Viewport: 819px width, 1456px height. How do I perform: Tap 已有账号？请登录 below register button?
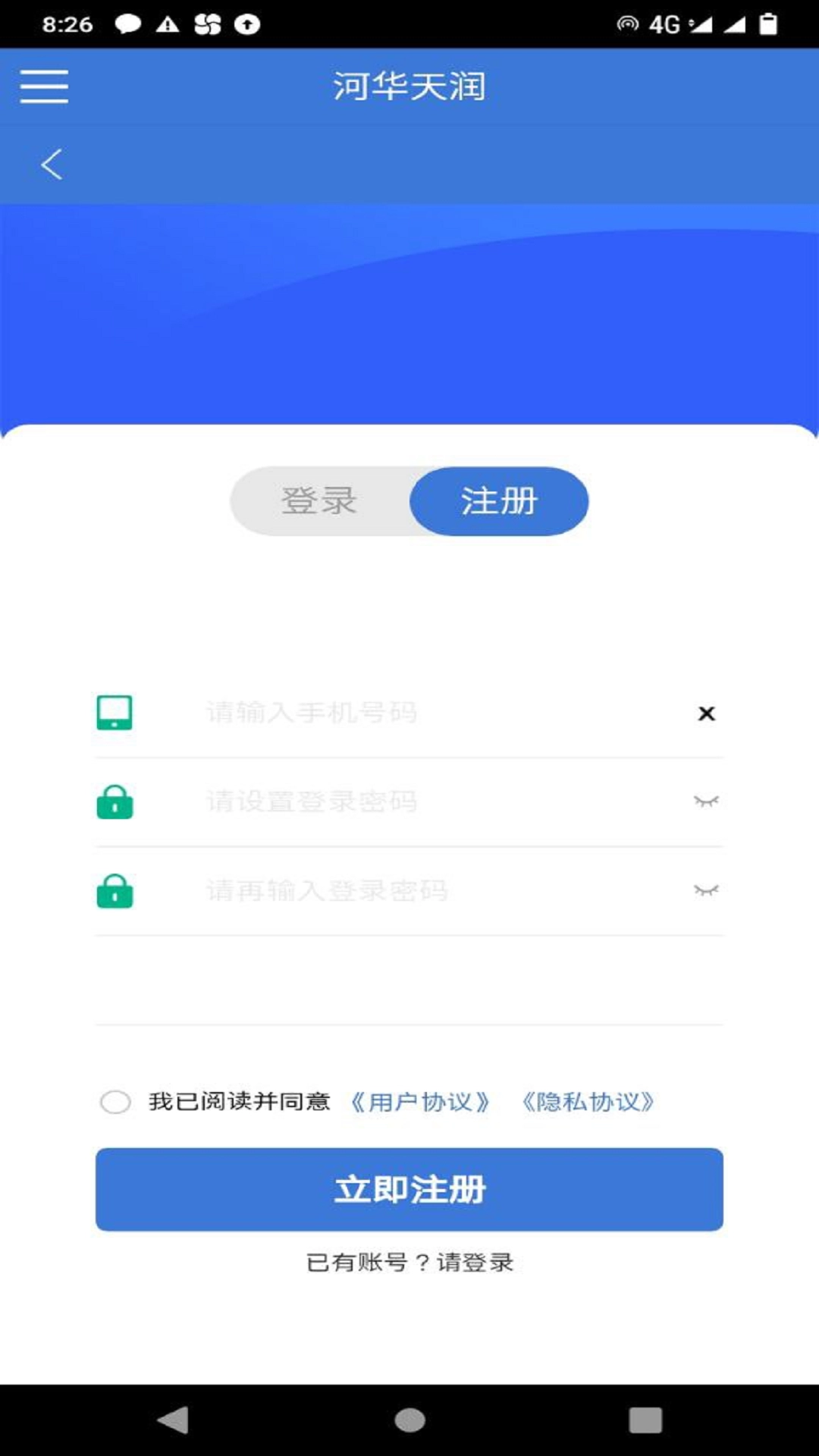409,1263
